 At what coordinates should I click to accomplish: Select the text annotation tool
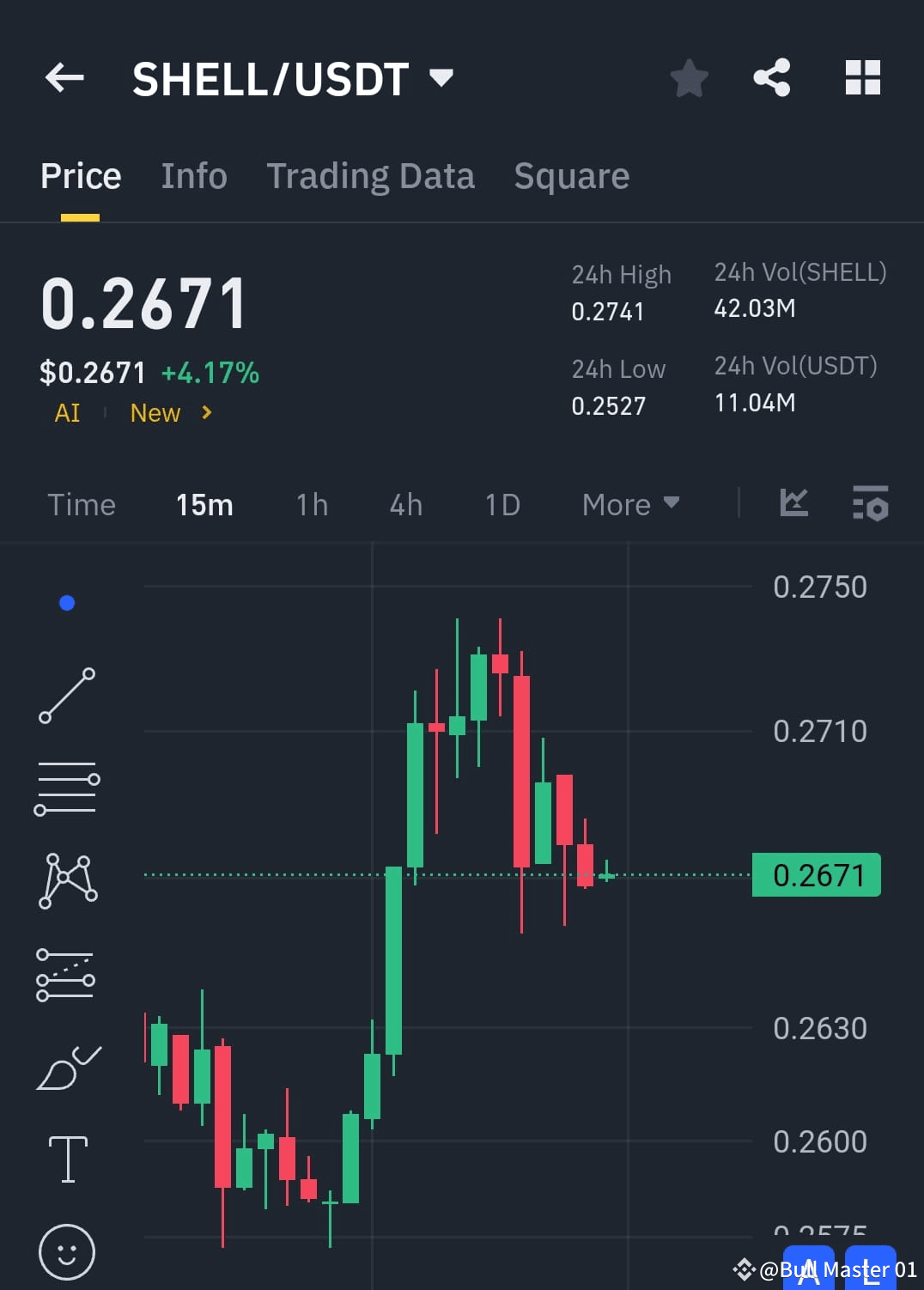pos(68,1159)
